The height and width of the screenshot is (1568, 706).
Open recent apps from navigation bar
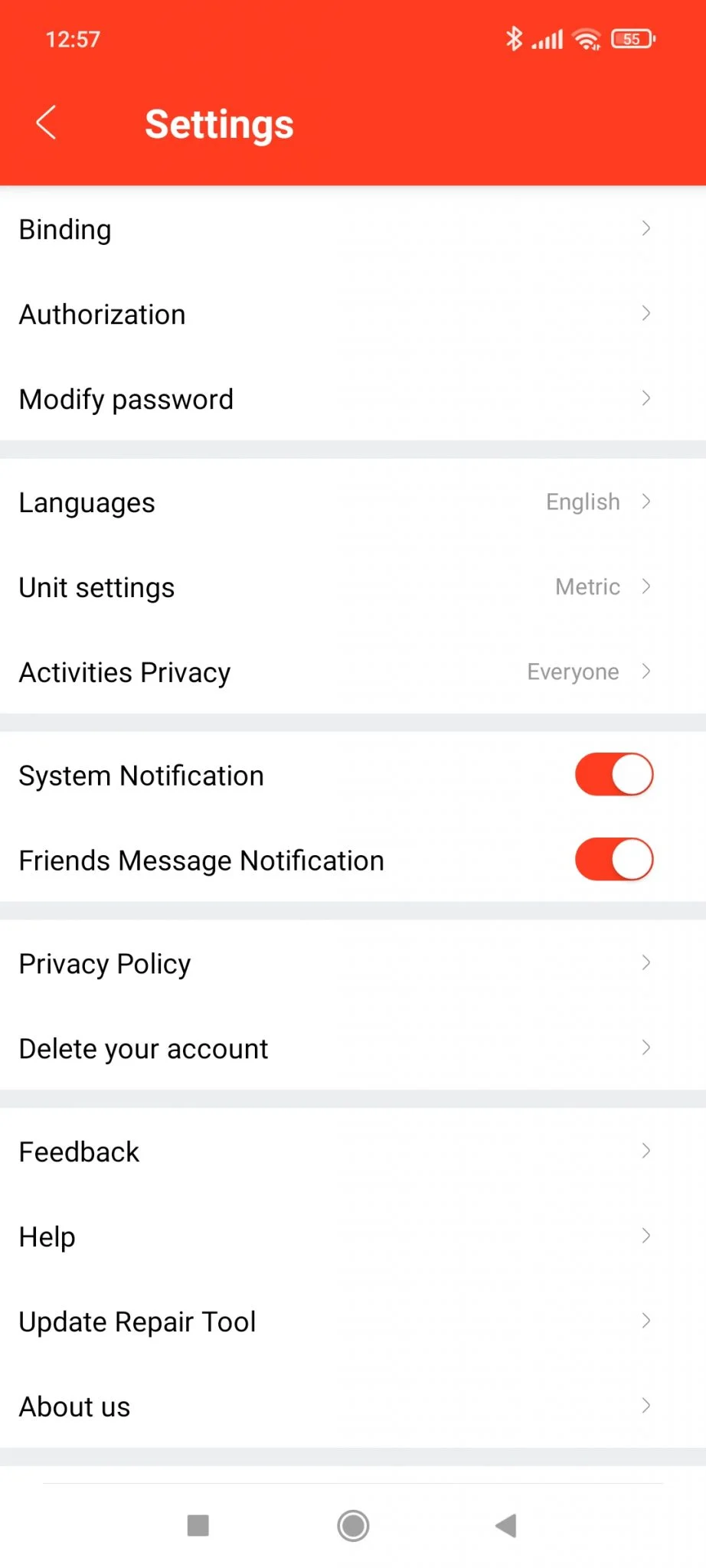pos(198,1526)
